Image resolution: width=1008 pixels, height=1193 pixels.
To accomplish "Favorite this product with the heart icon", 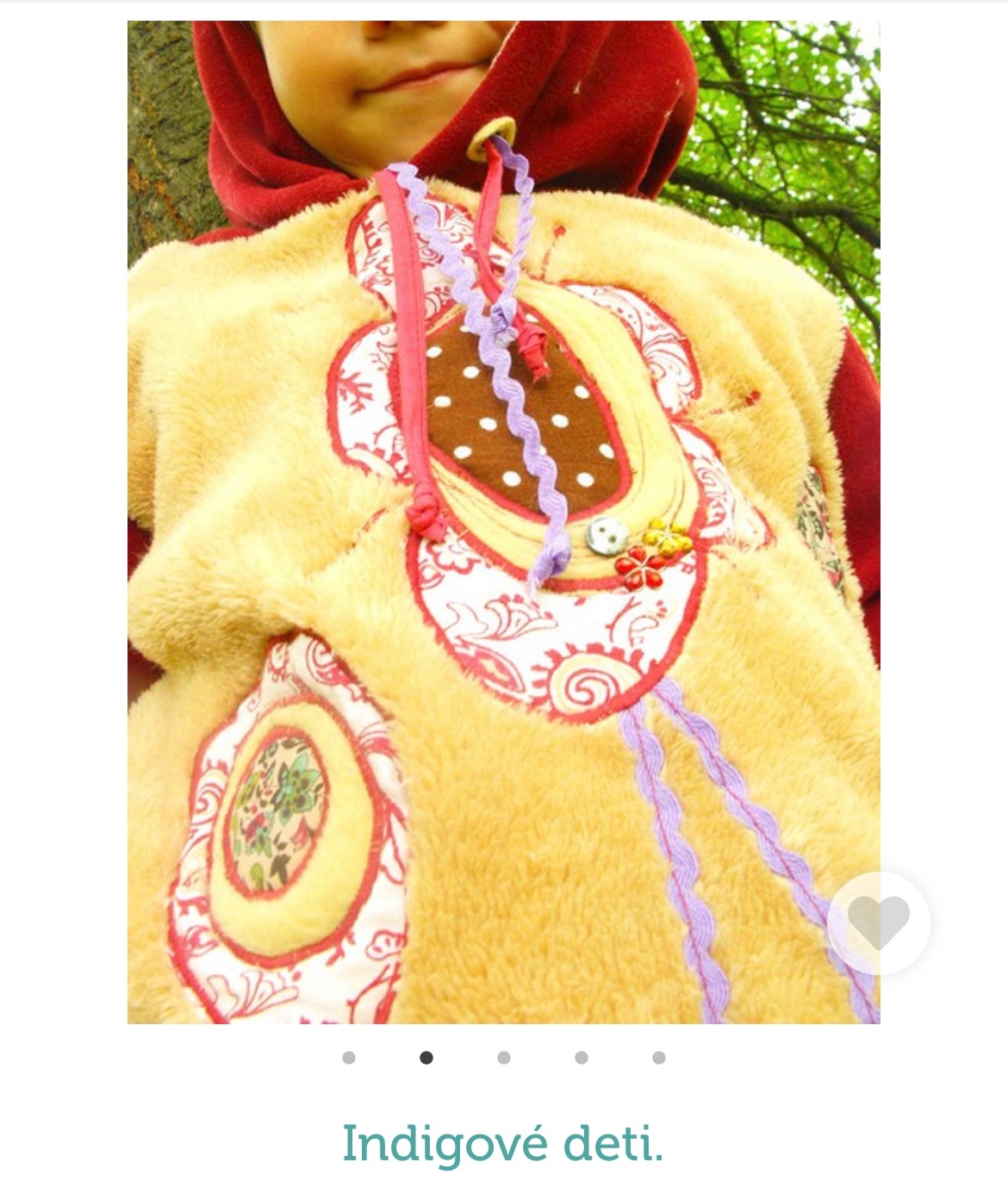I will [x=878, y=923].
